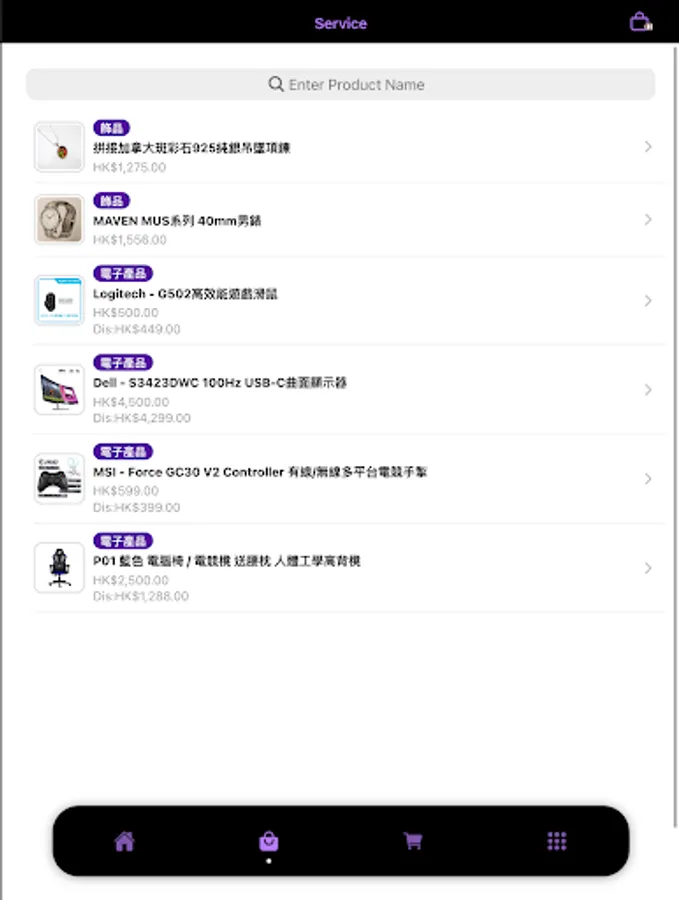
Task: Focus the Enter Product Name search field
Action: (x=340, y=85)
